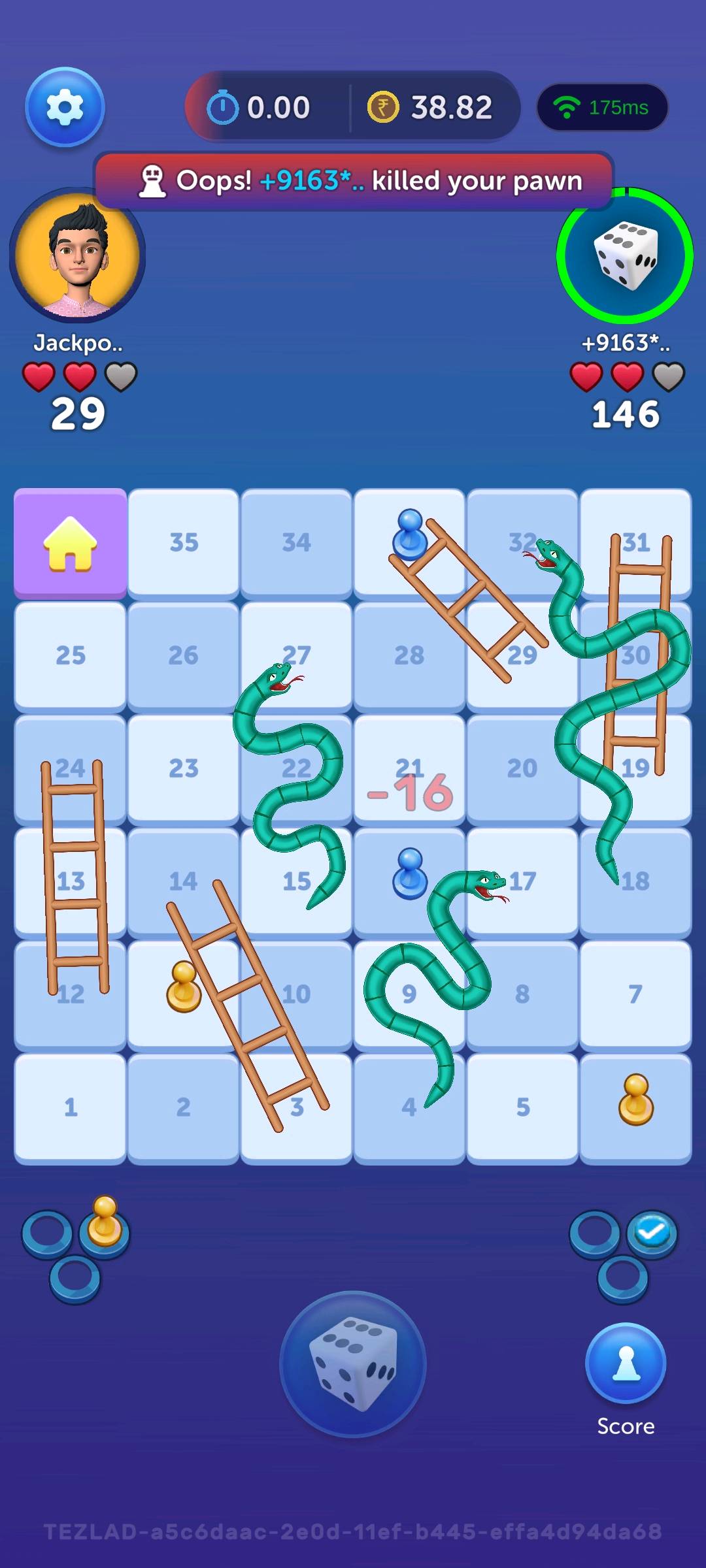Open the settings gear

[x=65, y=107]
